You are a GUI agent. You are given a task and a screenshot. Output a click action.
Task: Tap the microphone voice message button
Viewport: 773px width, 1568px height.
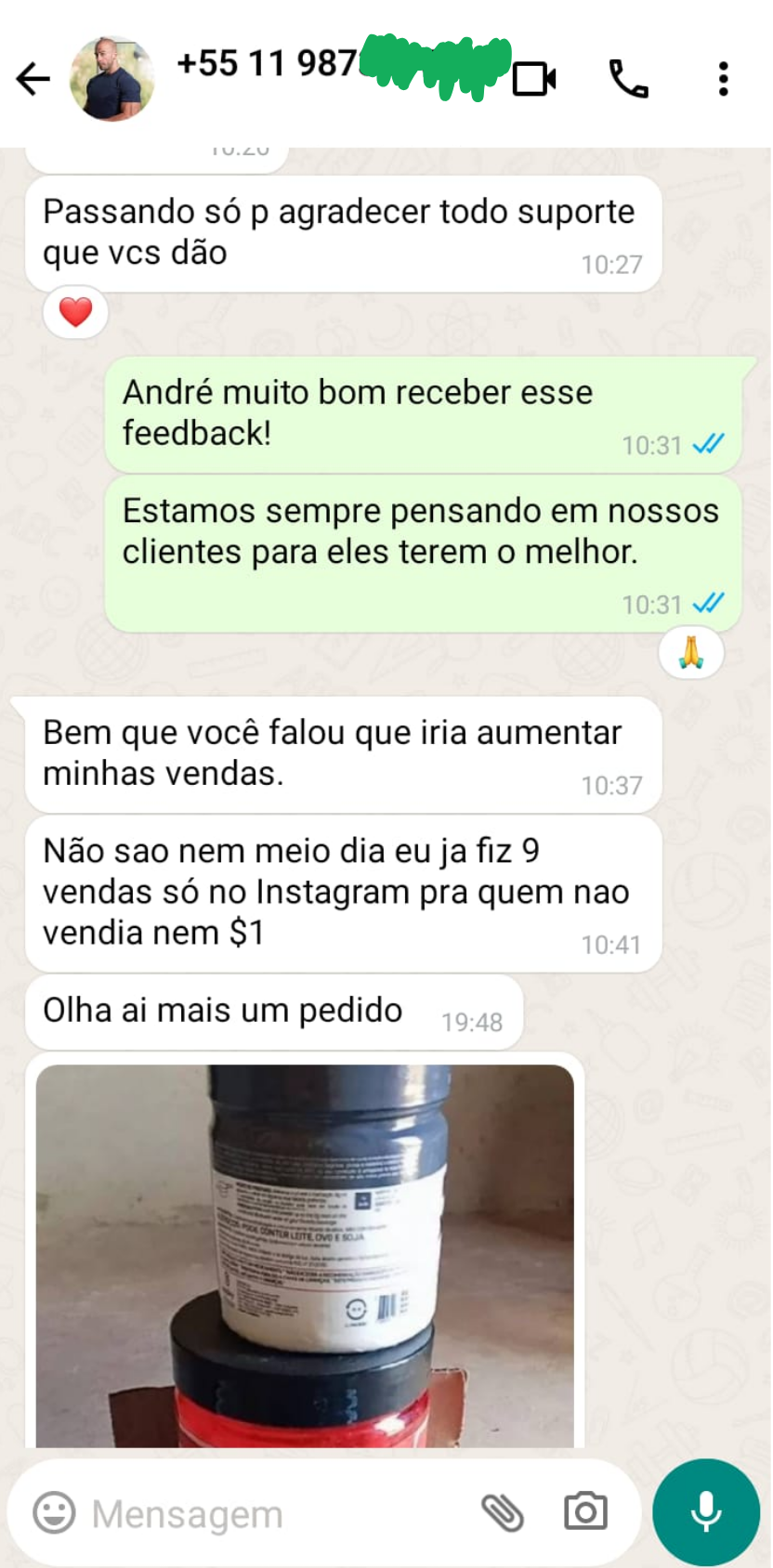(x=705, y=1512)
